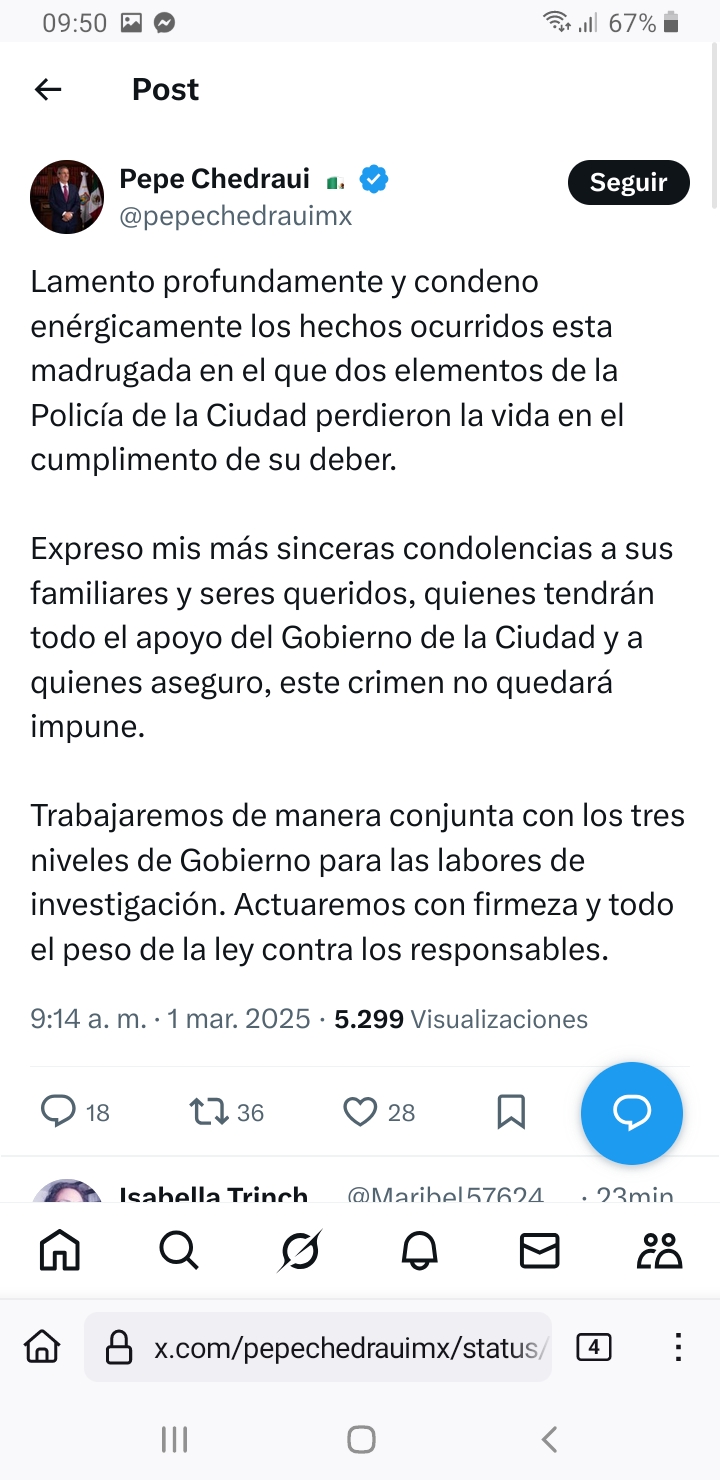
Task: Like Pepe Chedraui's post
Action: point(360,1111)
